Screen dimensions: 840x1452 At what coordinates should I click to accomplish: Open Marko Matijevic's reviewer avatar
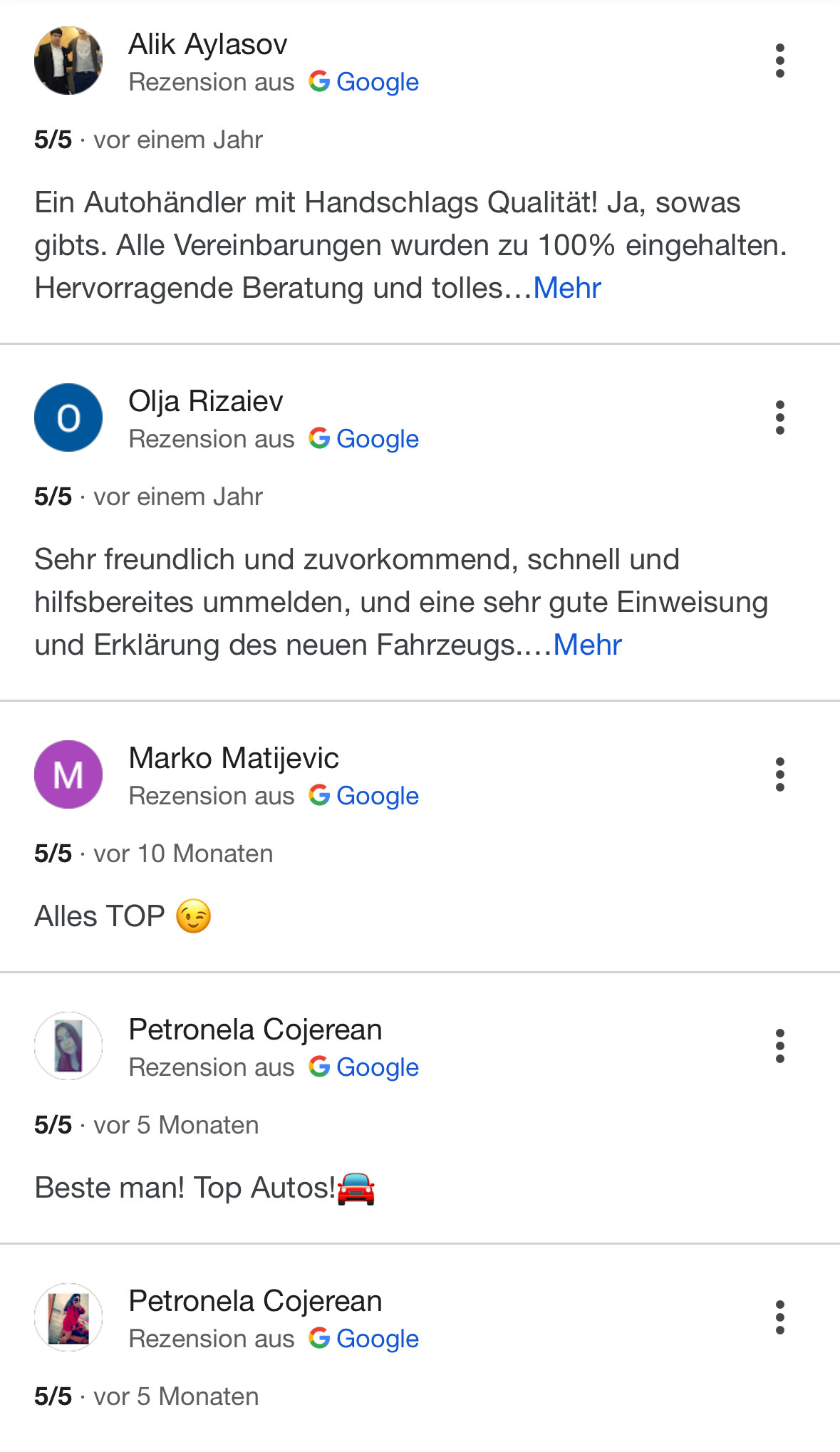point(68,774)
